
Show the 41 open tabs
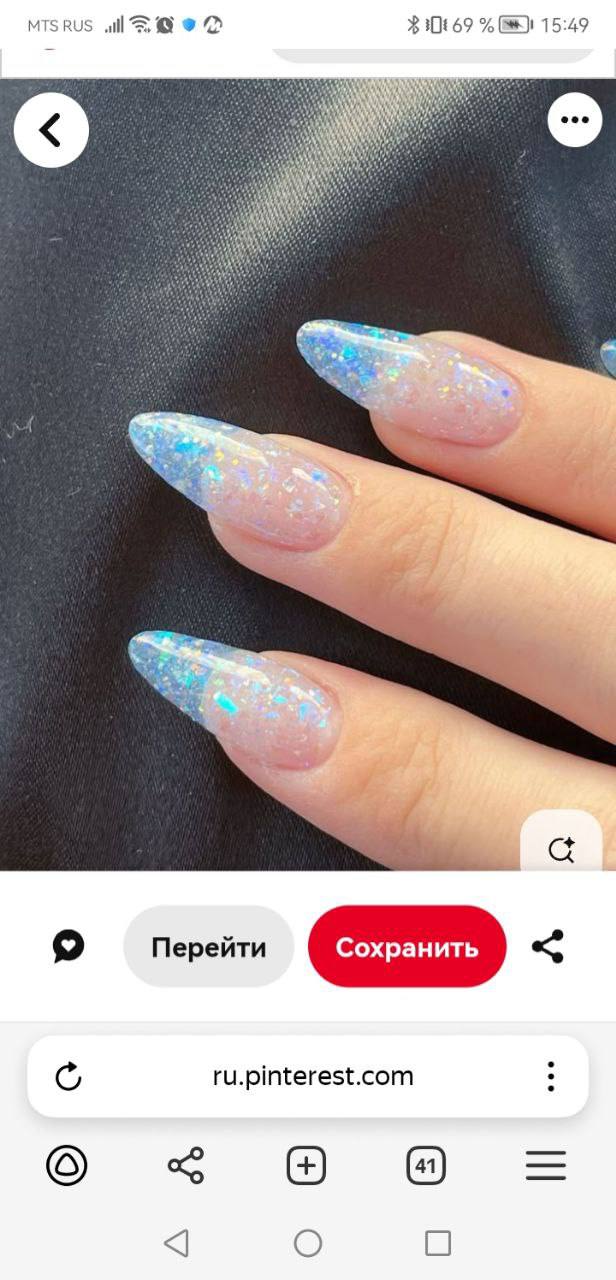coord(426,1165)
